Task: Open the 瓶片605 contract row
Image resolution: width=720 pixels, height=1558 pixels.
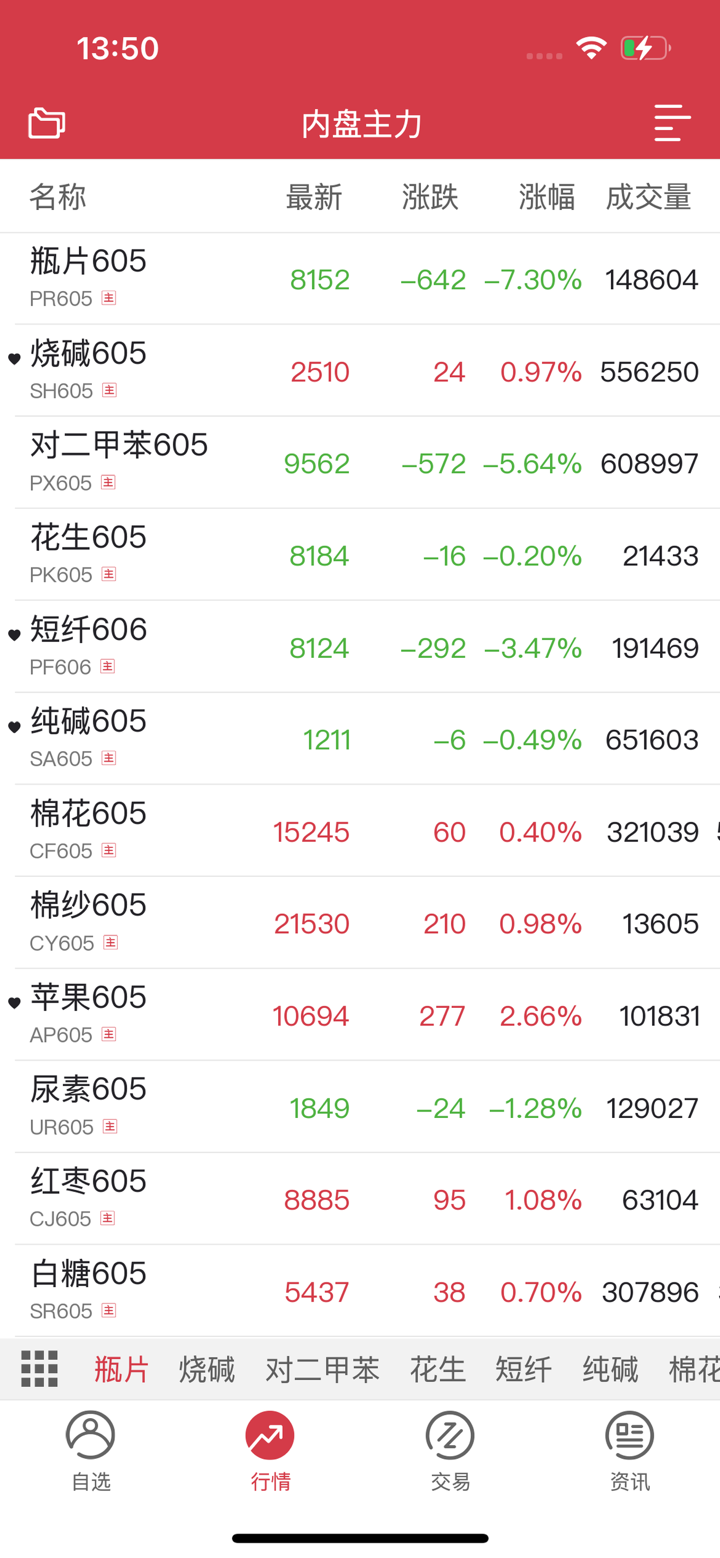Action: click(360, 278)
